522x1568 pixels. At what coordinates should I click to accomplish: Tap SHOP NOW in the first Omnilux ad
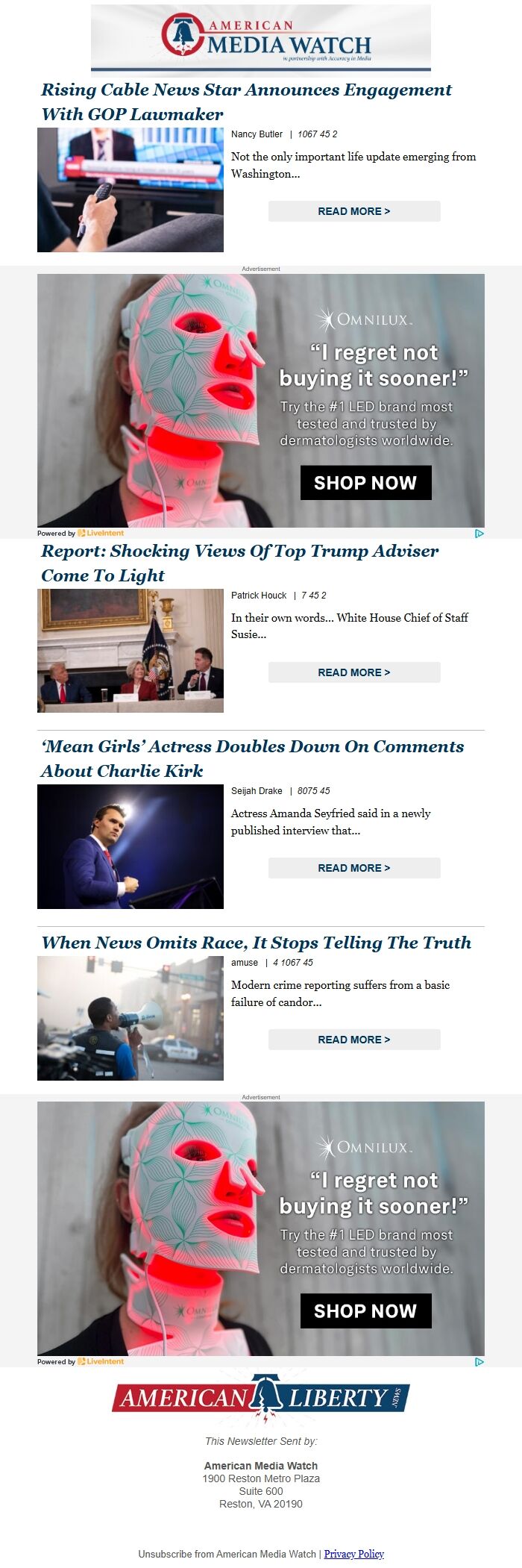pyautogui.click(x=365, y=483)
